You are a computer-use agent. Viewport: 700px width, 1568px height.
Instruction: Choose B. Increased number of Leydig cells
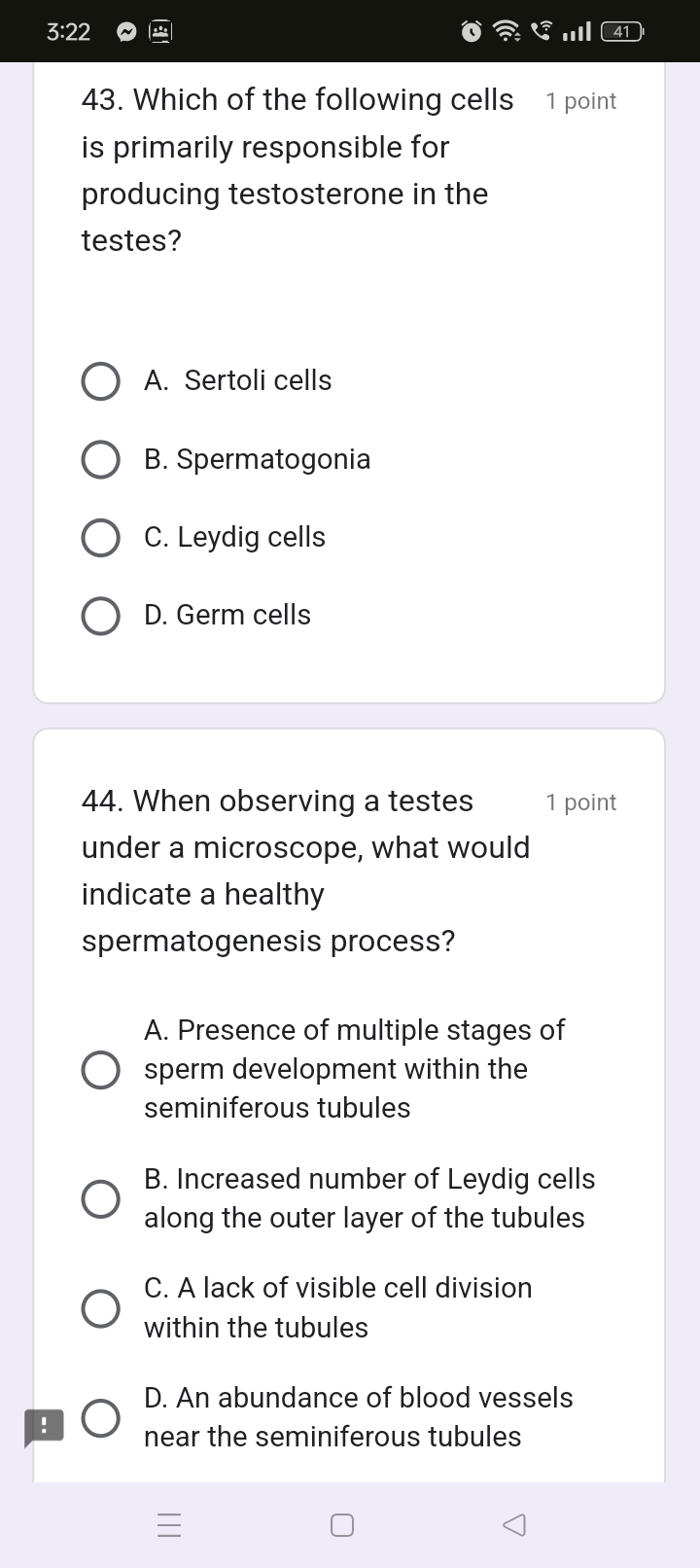tap(101, 1198)
